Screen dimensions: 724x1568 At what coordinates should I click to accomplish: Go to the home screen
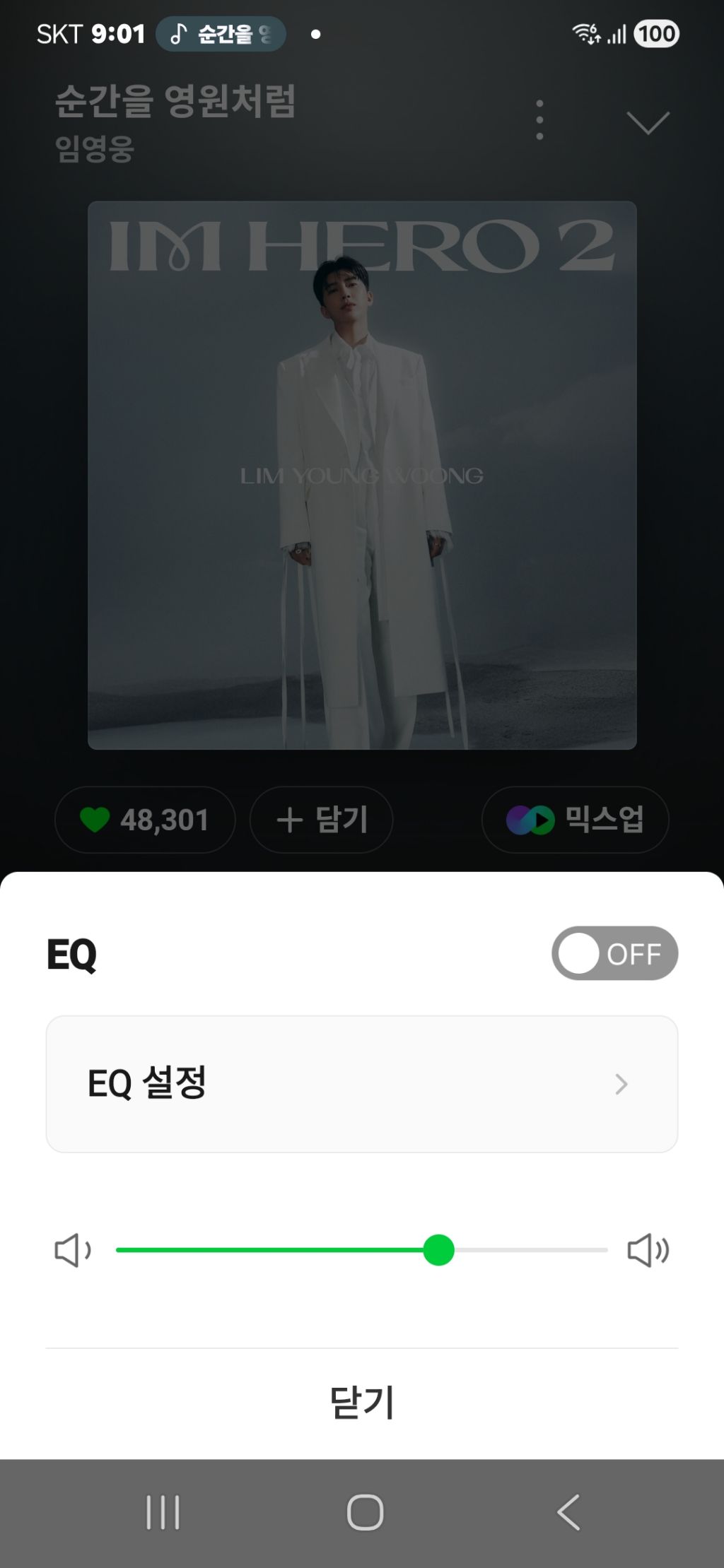365,1512
